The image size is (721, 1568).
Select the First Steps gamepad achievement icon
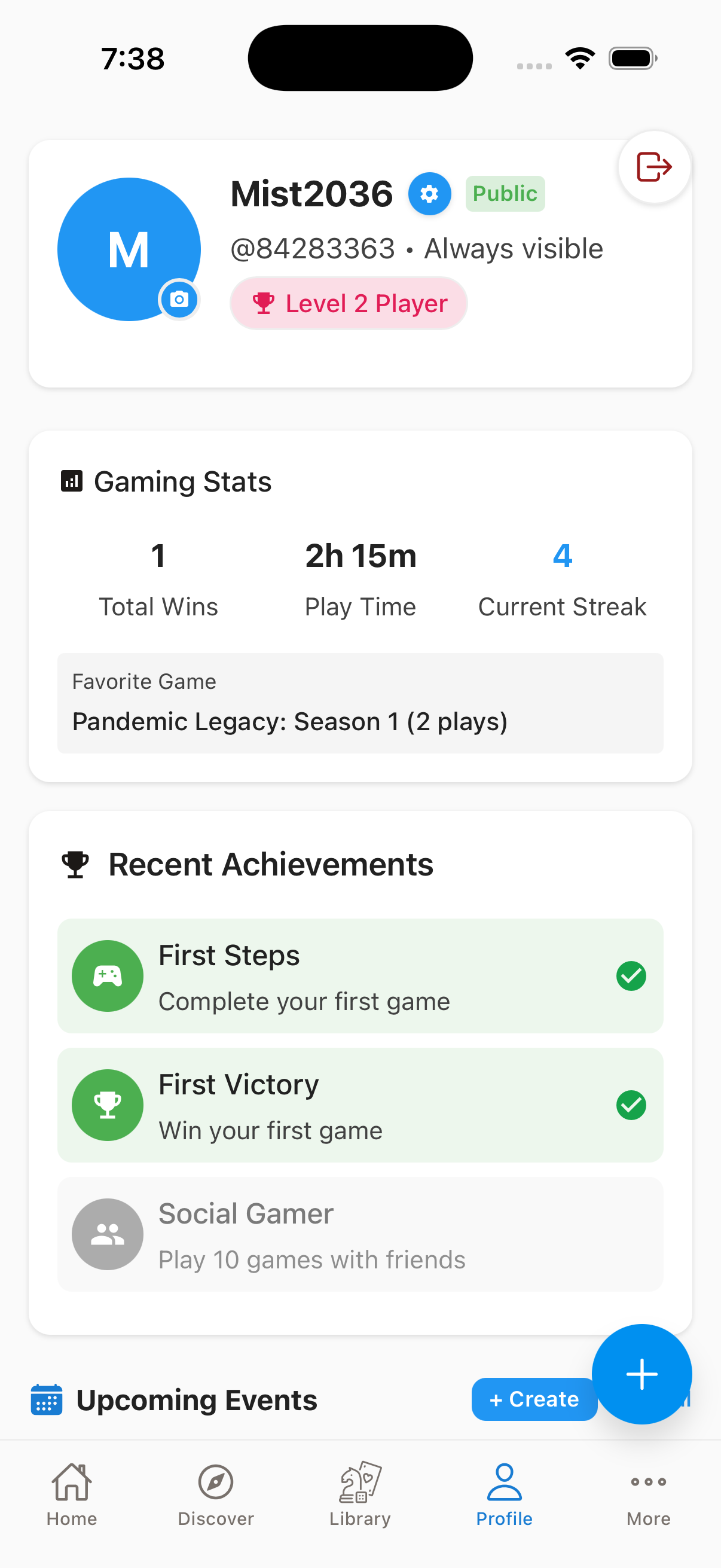[107, 976]
